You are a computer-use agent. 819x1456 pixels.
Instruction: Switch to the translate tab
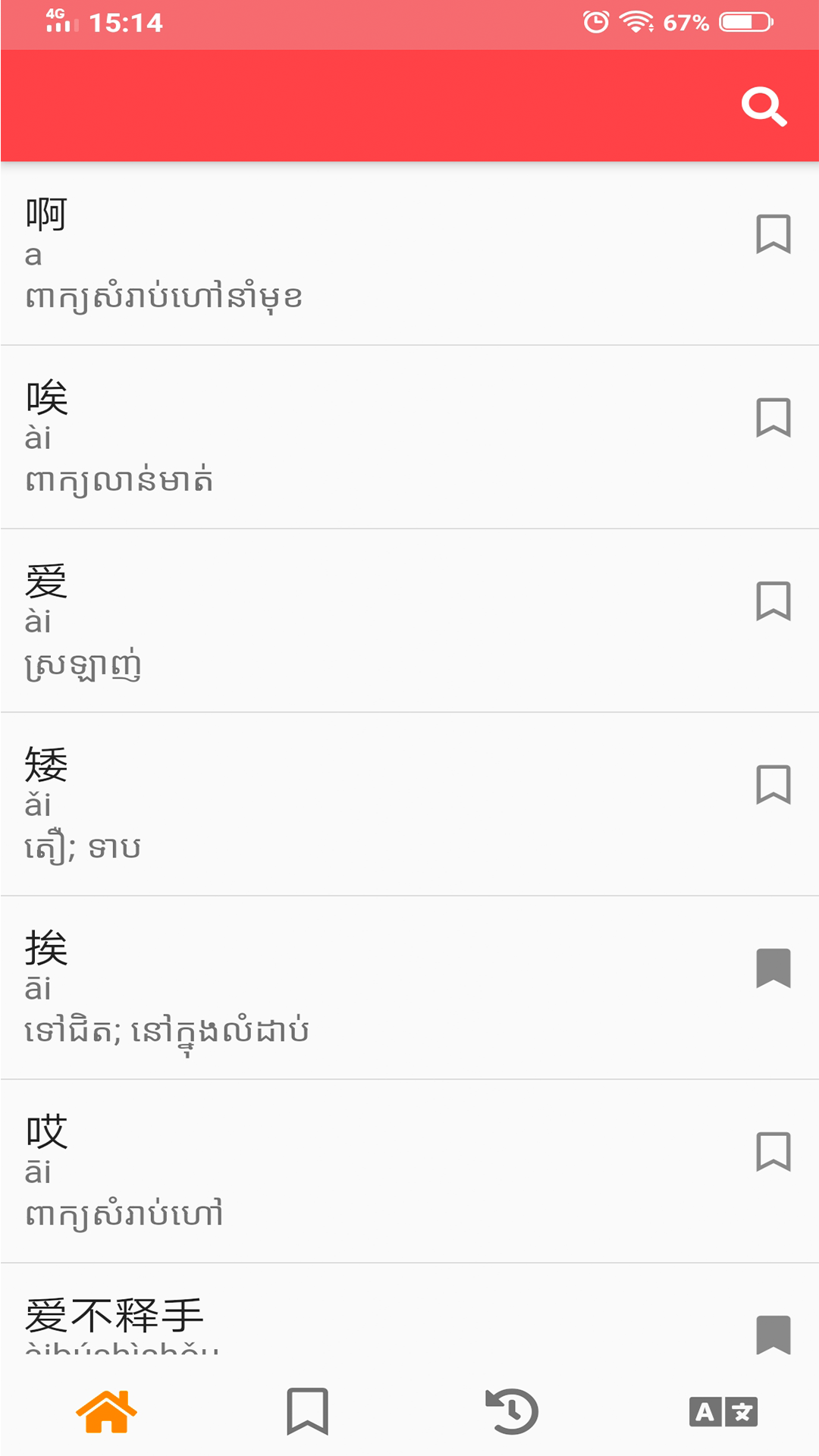point(723,1412)
